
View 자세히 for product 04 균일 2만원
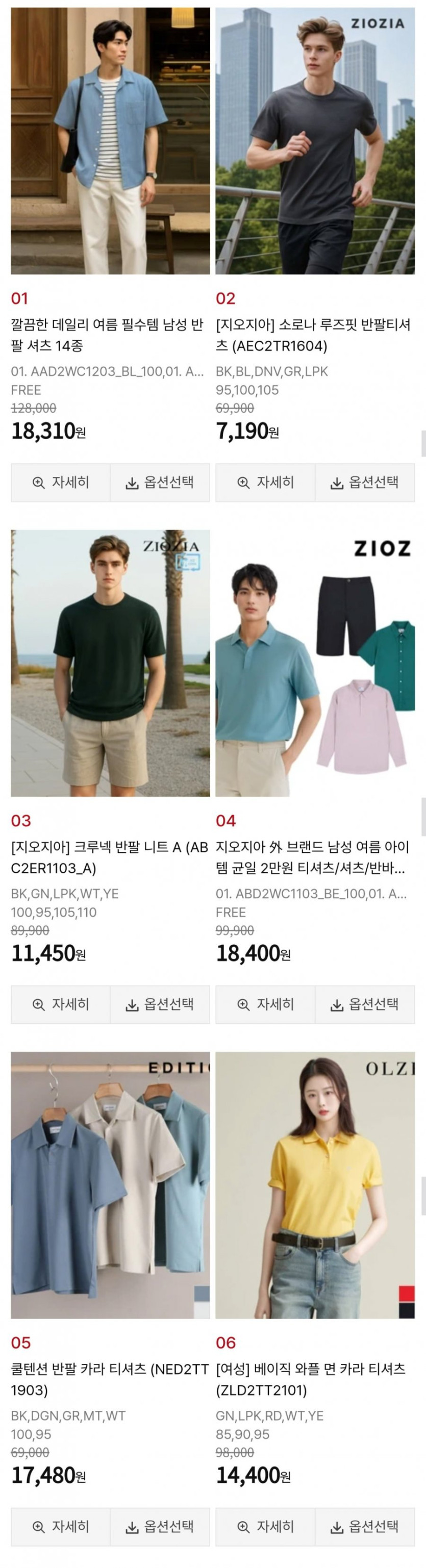(x=265, y=1004)
